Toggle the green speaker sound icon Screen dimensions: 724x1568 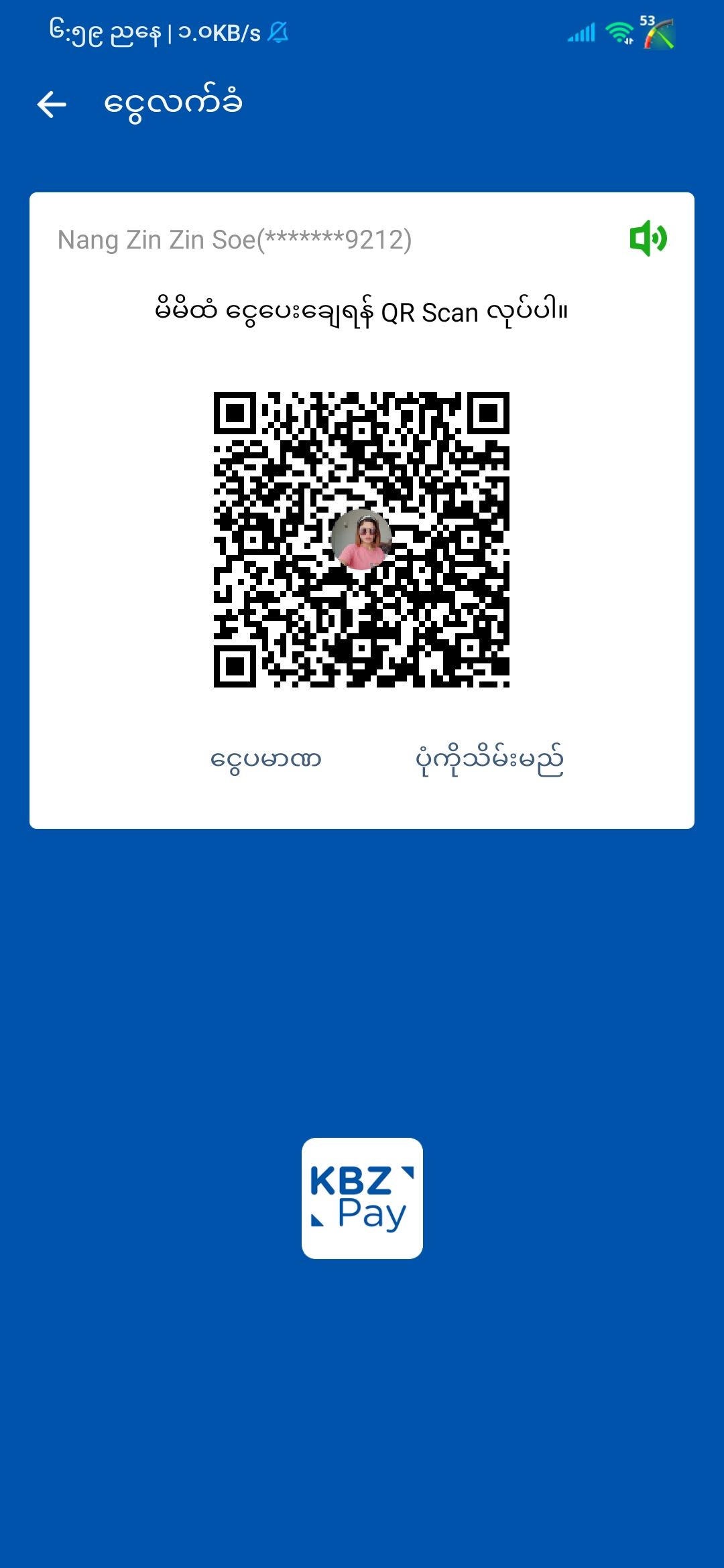point(648,239)
